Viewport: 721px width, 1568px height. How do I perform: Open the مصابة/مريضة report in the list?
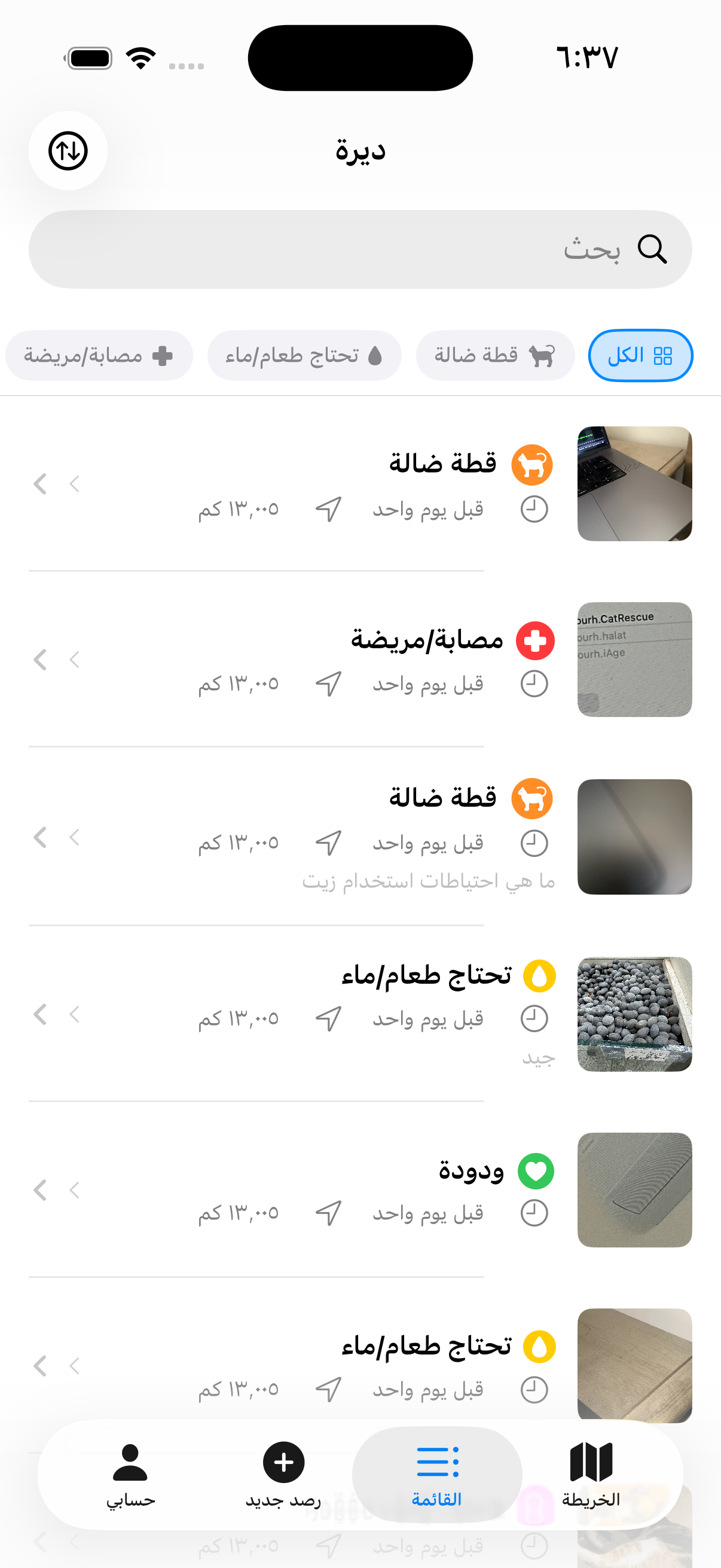360,660
